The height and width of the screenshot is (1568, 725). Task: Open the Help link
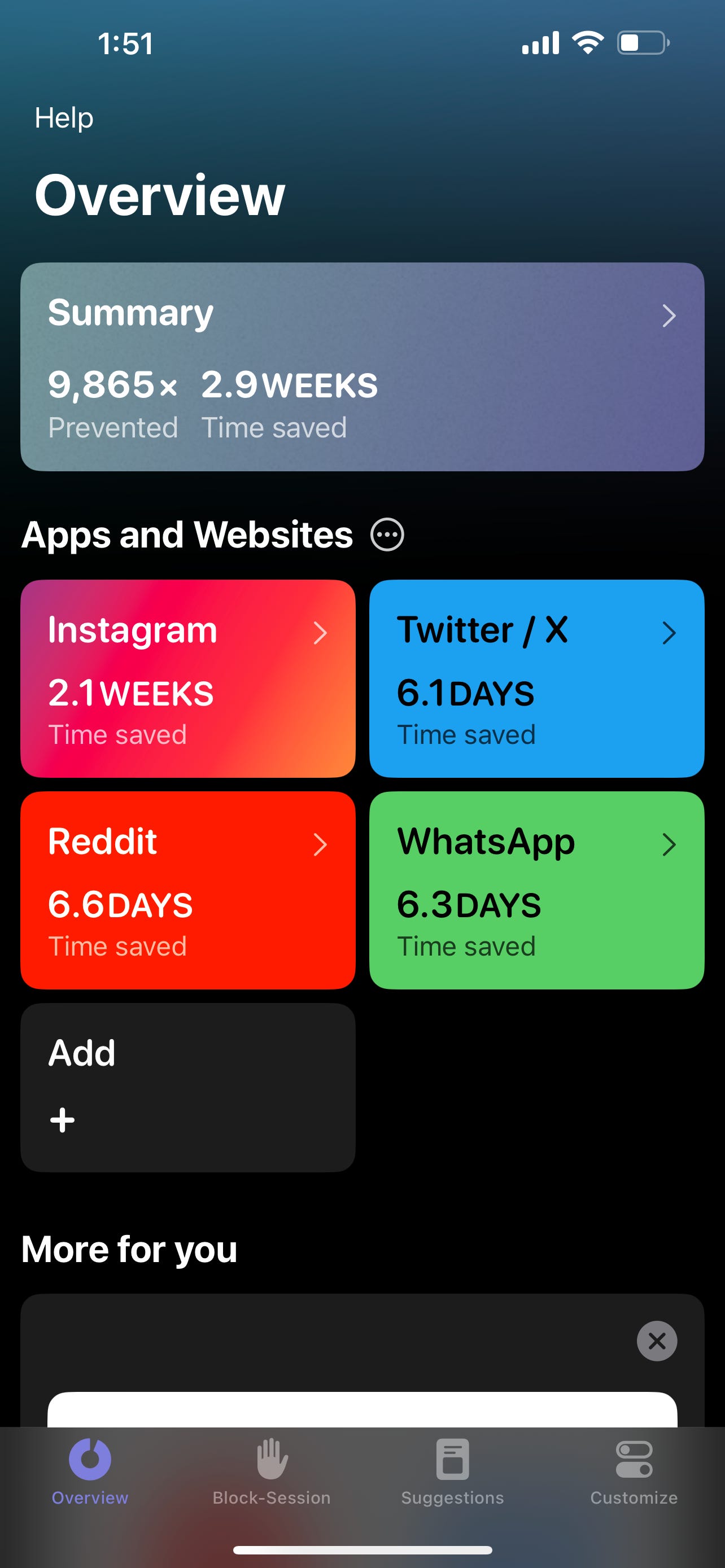tap(64, 117)
